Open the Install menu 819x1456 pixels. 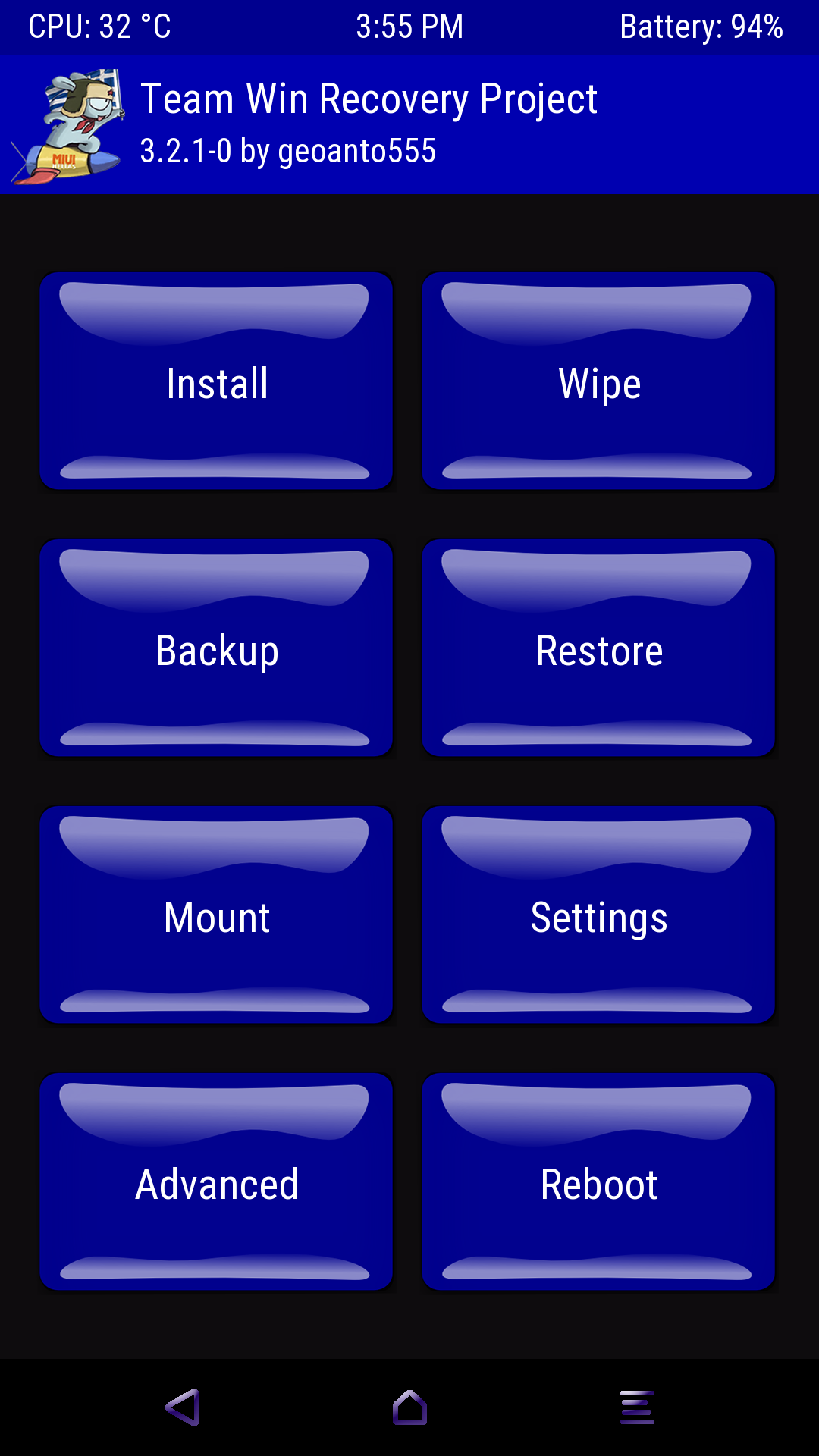217,381
